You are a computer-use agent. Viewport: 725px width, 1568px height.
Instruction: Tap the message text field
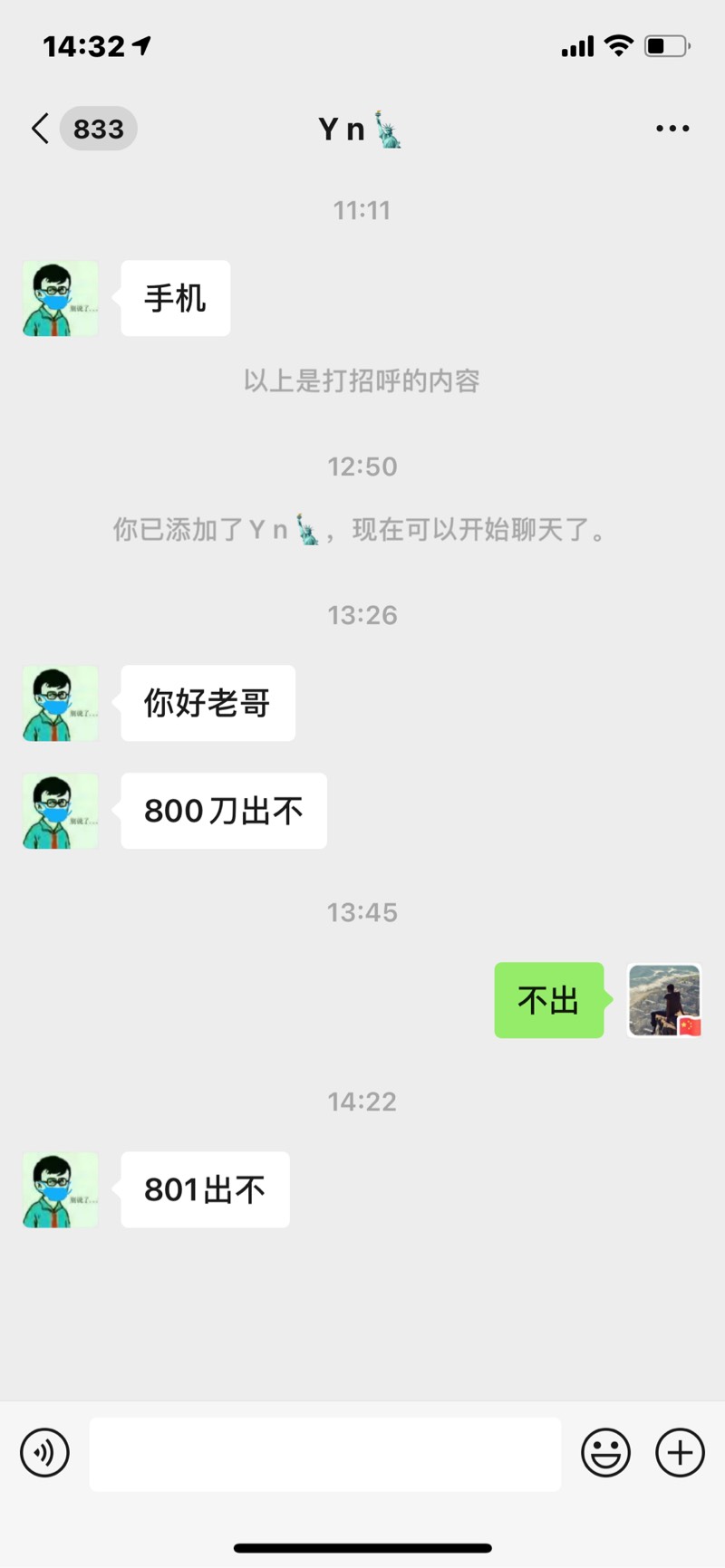click(324, 1454)
